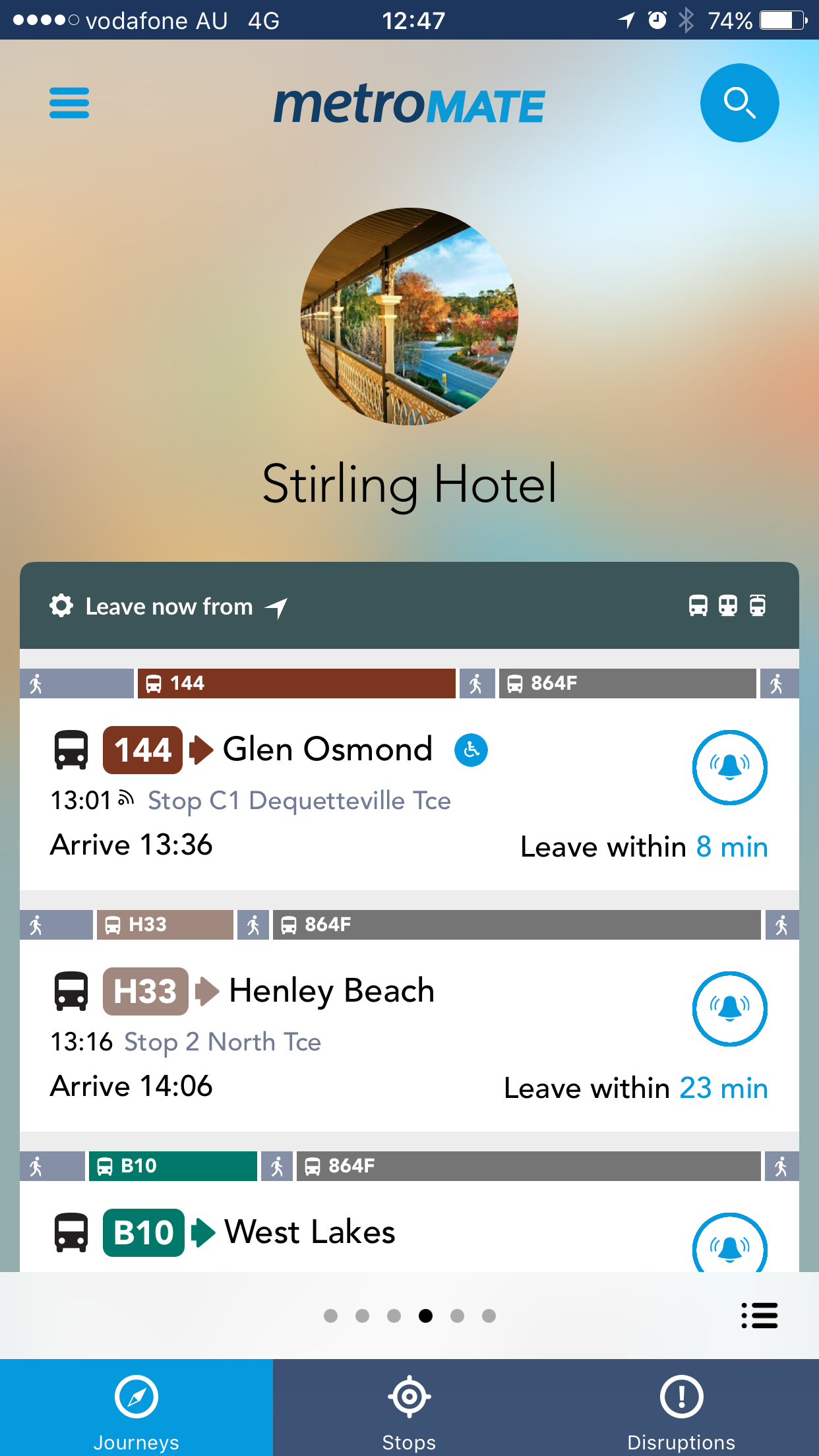Open the transport mode filter icons

tap(727, 605)
